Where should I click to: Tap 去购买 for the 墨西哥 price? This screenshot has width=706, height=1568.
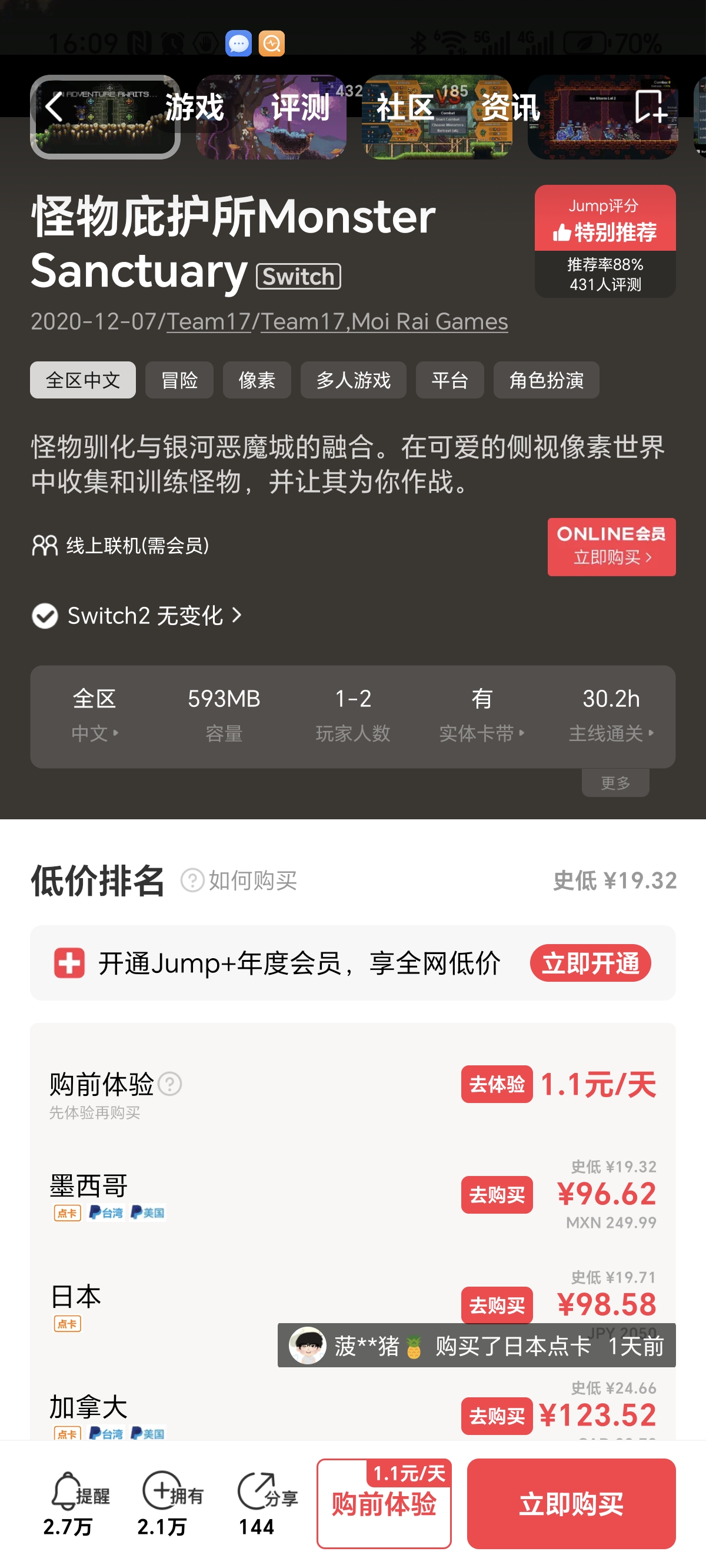point(496,1195)
